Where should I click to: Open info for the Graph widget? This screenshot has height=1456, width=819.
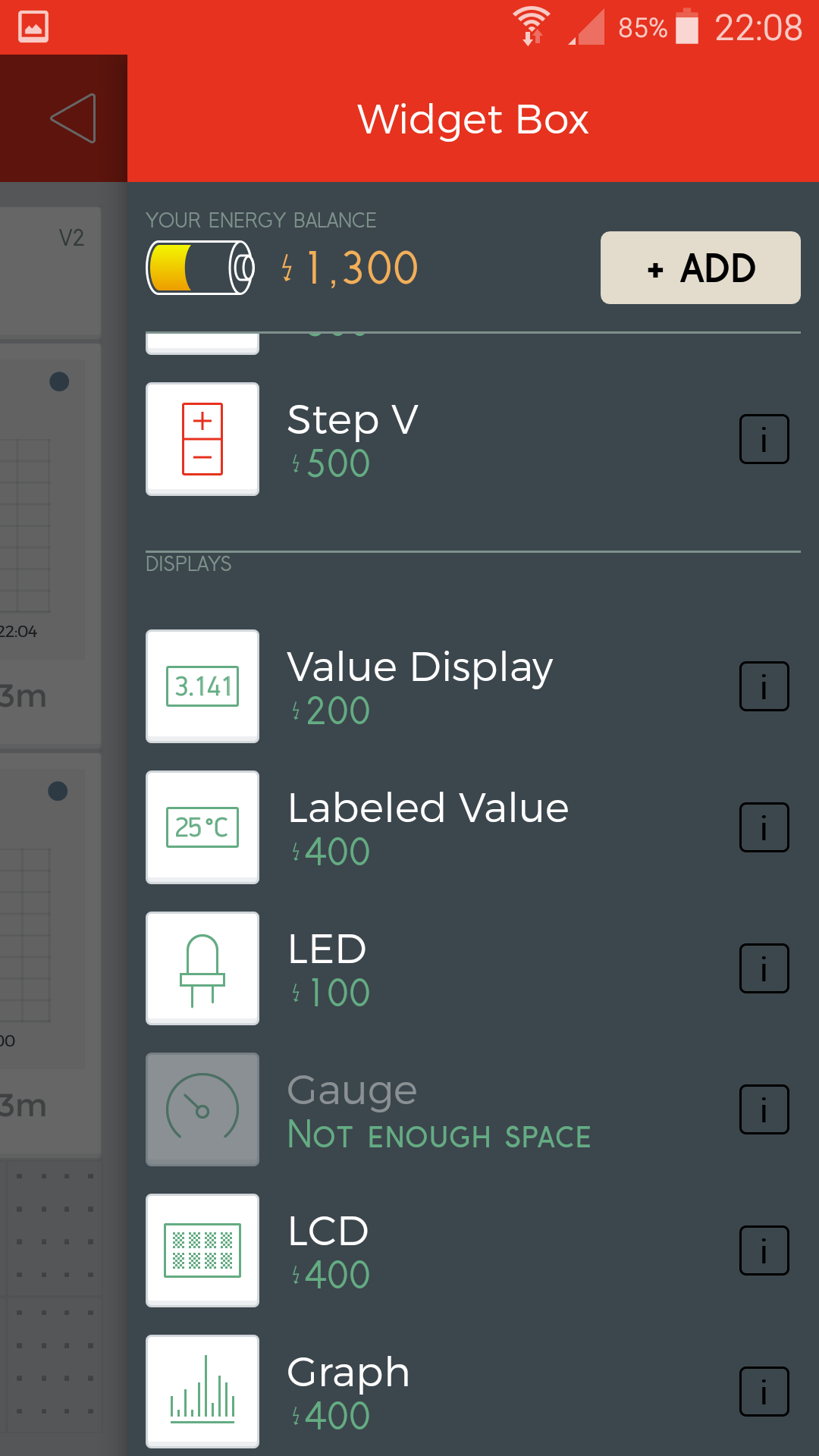pos(764,1392)
